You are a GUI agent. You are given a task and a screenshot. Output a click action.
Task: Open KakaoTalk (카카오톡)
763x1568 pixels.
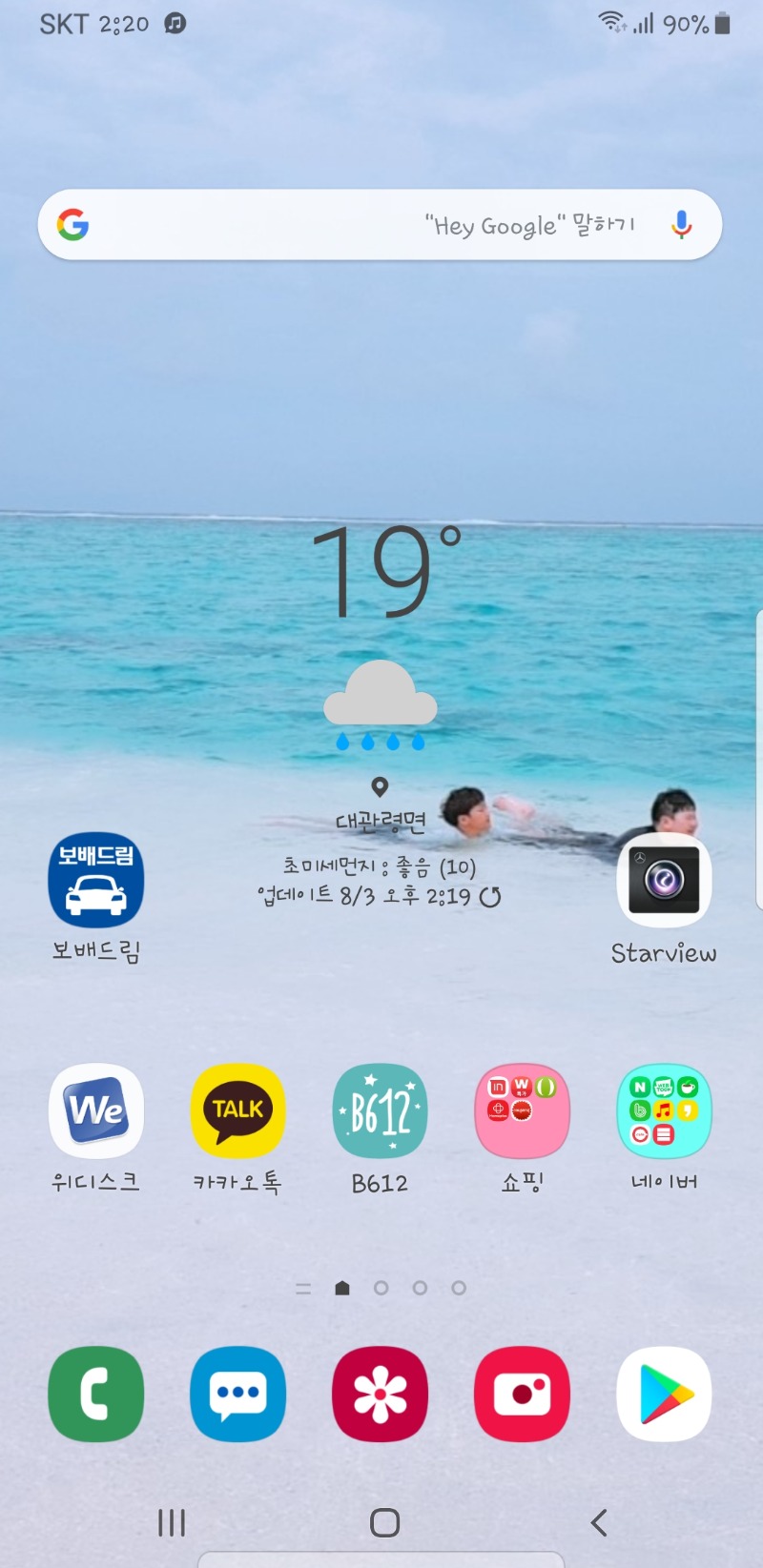click(237, 1110)
